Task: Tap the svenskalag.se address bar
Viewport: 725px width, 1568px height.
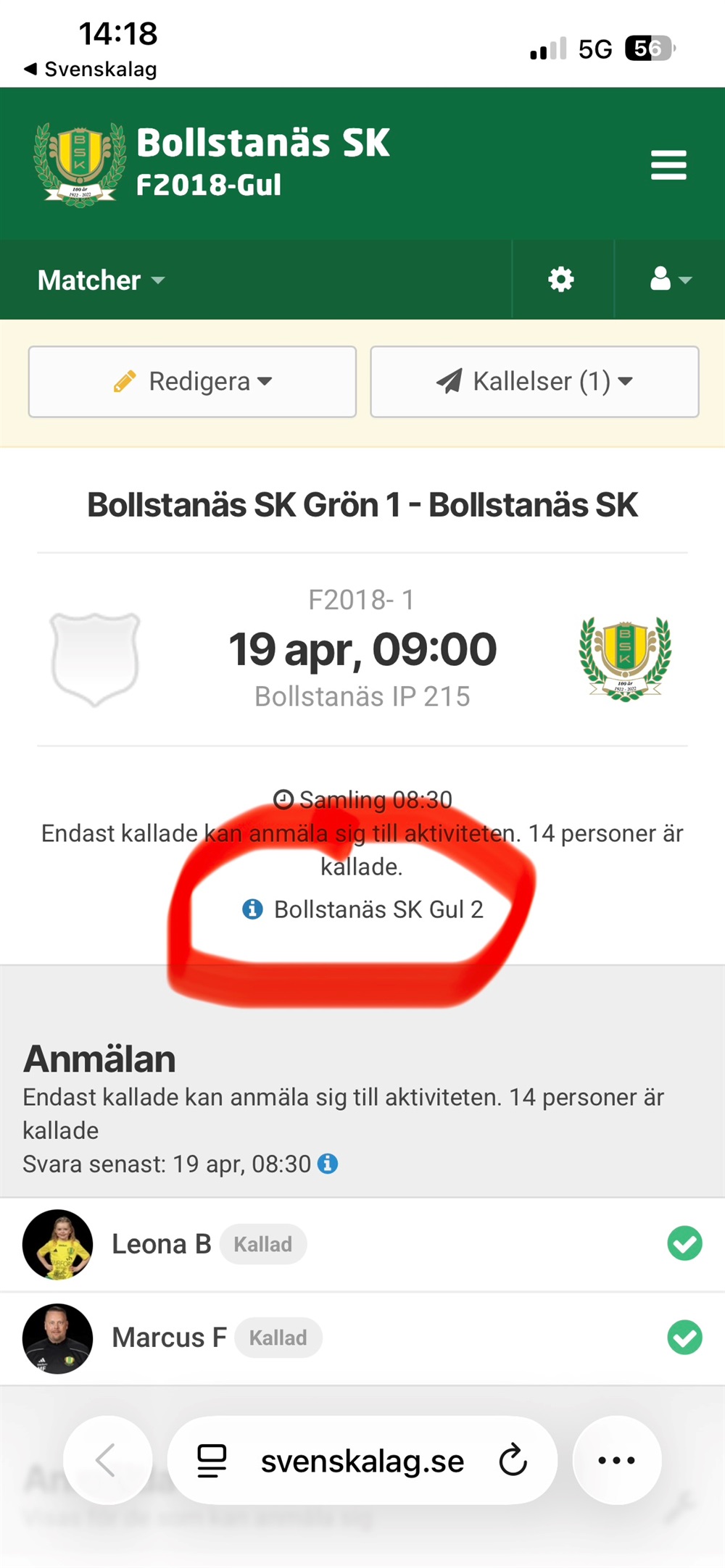Action: point(362,1461)
